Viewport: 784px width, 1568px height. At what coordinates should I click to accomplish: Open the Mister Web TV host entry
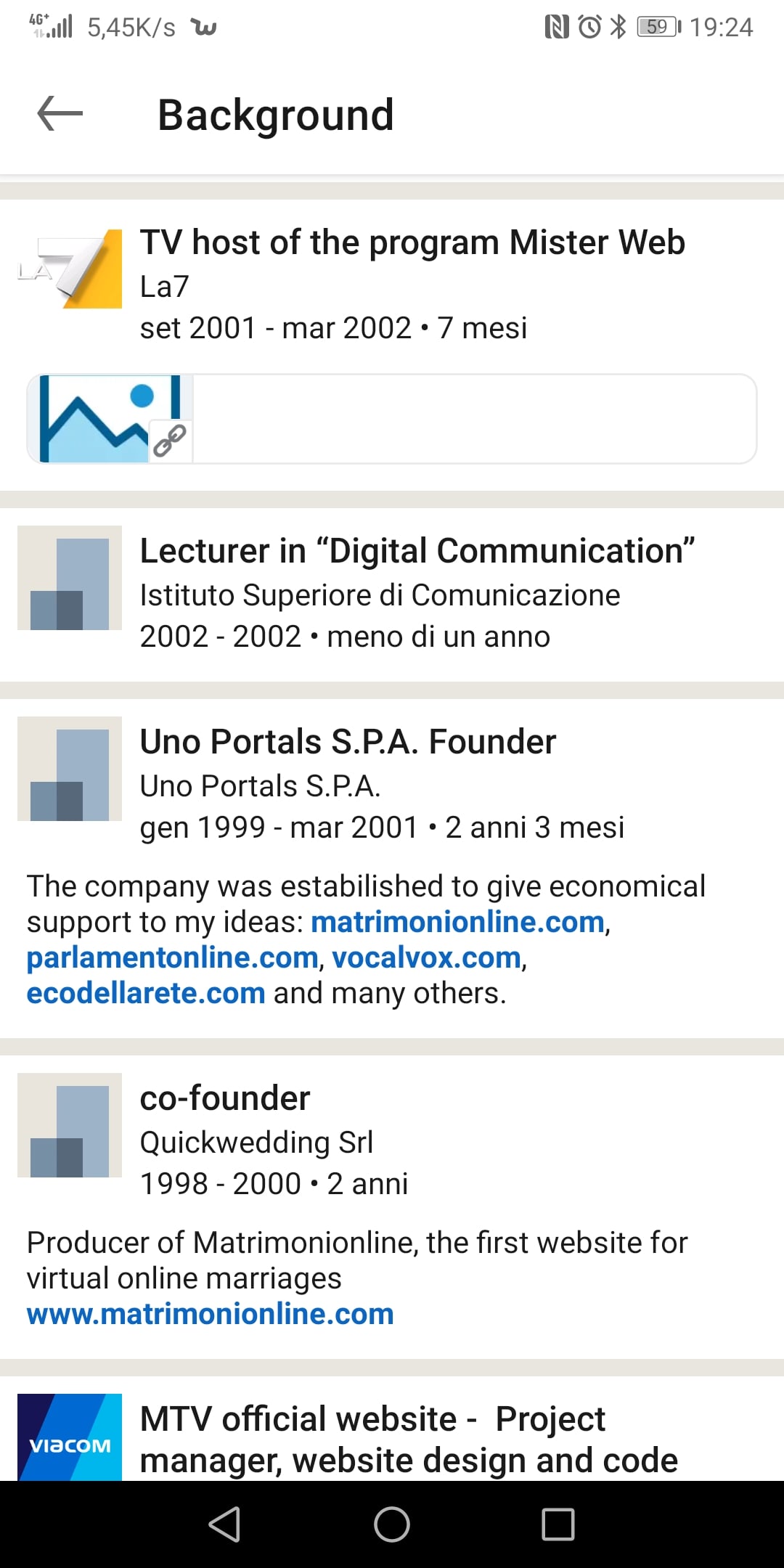[392, 285]
